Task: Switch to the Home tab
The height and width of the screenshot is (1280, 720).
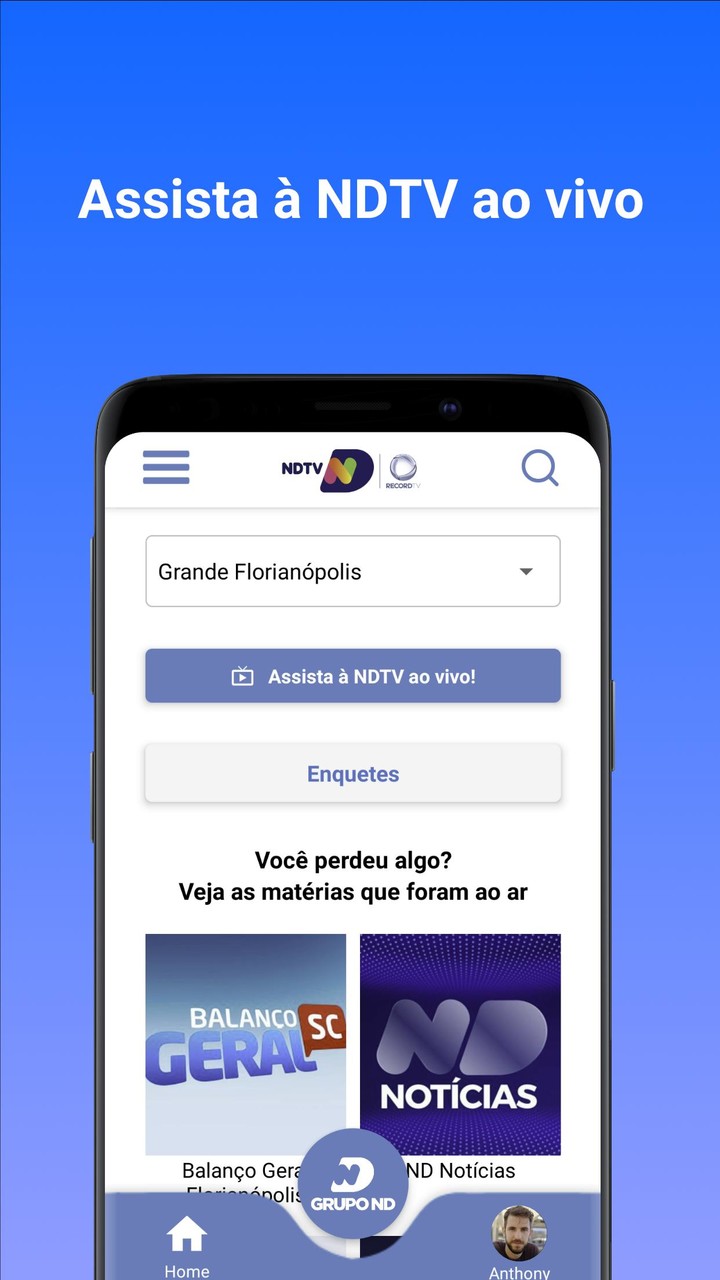Action: [186, 1245]
